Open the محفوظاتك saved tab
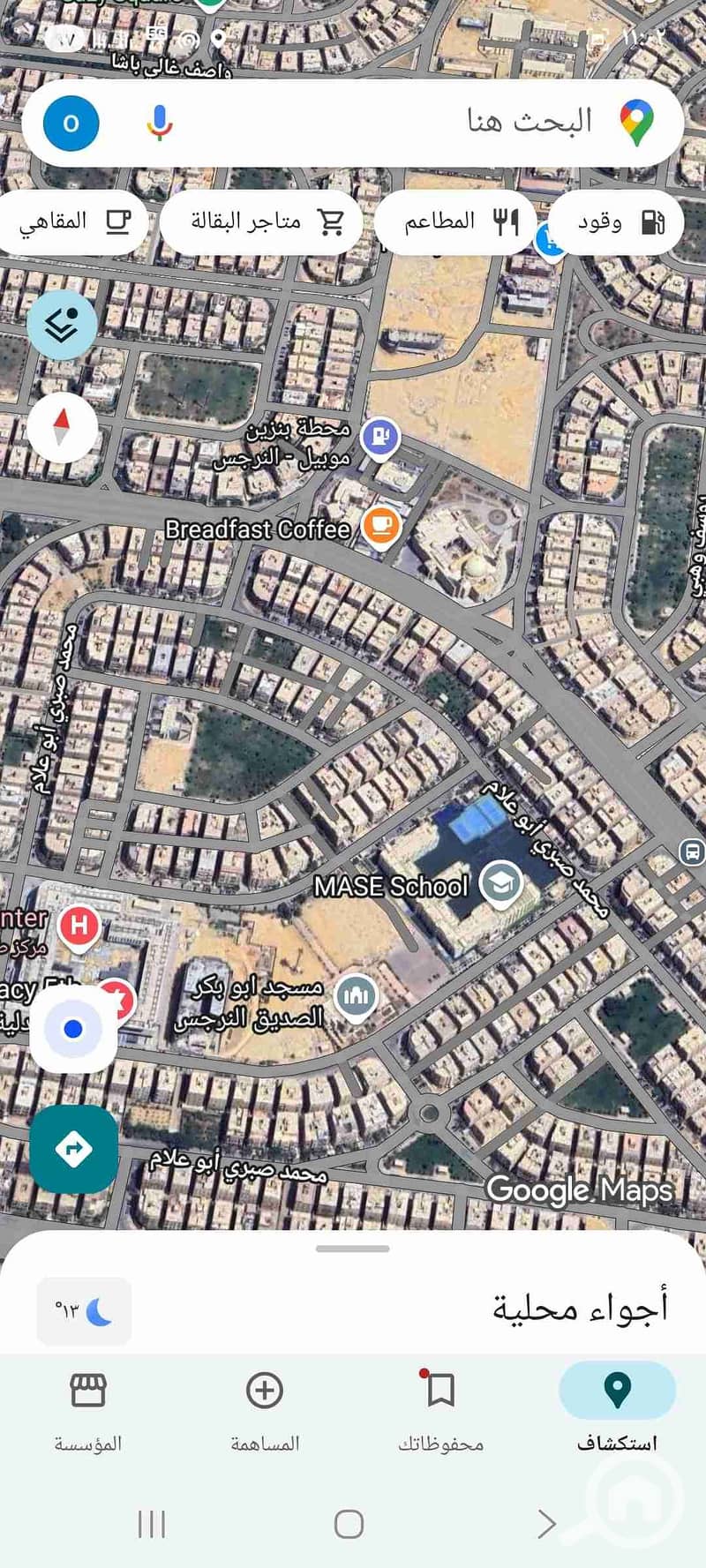Viewport: 706px width, 1568px height. click(440, 1409)
